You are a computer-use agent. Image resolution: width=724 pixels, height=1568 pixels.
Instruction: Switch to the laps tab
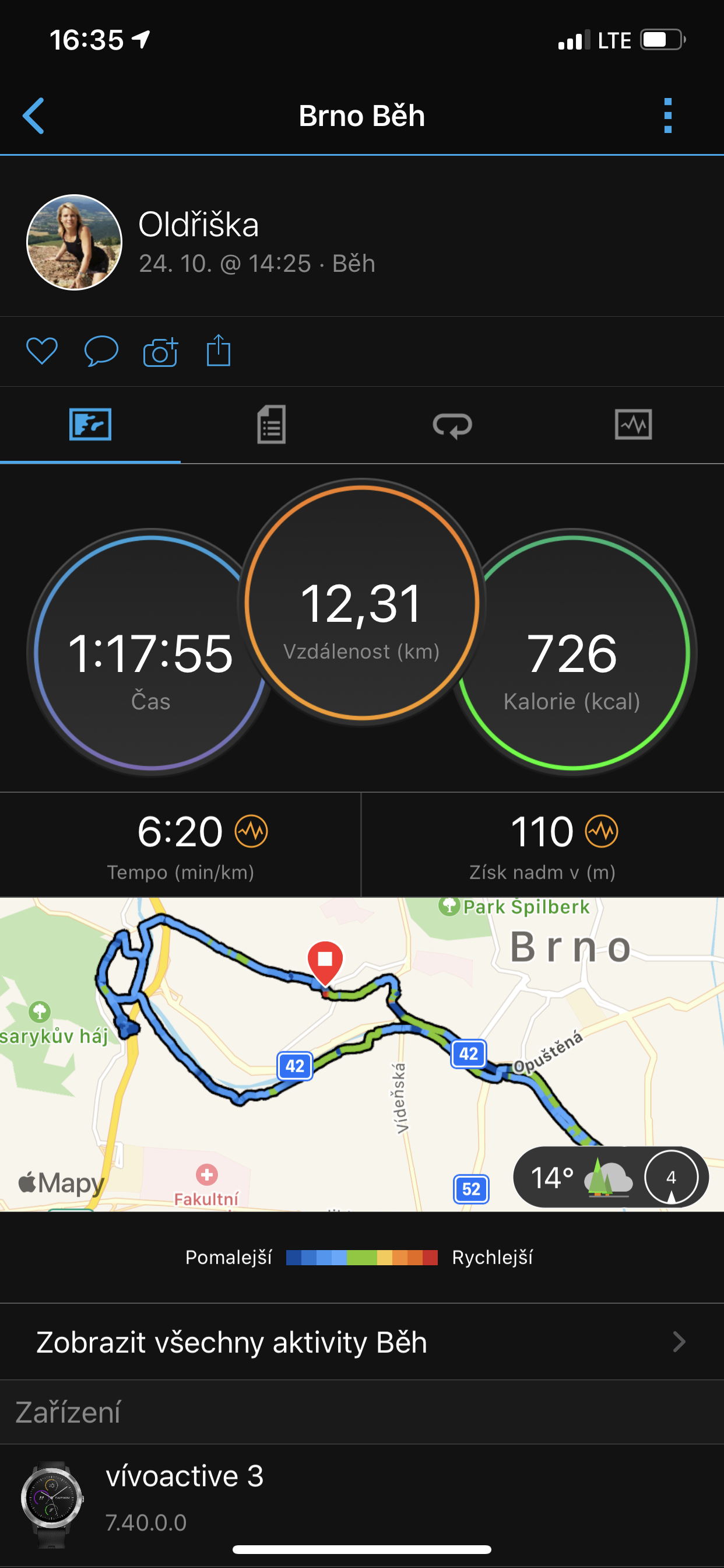[452, 425]
